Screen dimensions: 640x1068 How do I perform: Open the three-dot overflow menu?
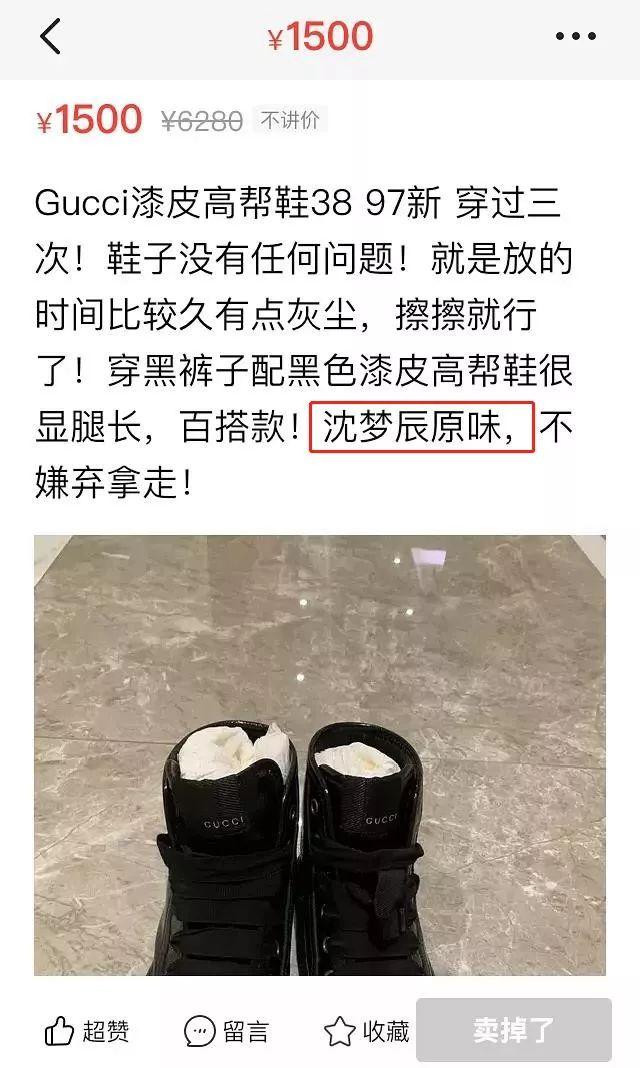pos(576,37)
